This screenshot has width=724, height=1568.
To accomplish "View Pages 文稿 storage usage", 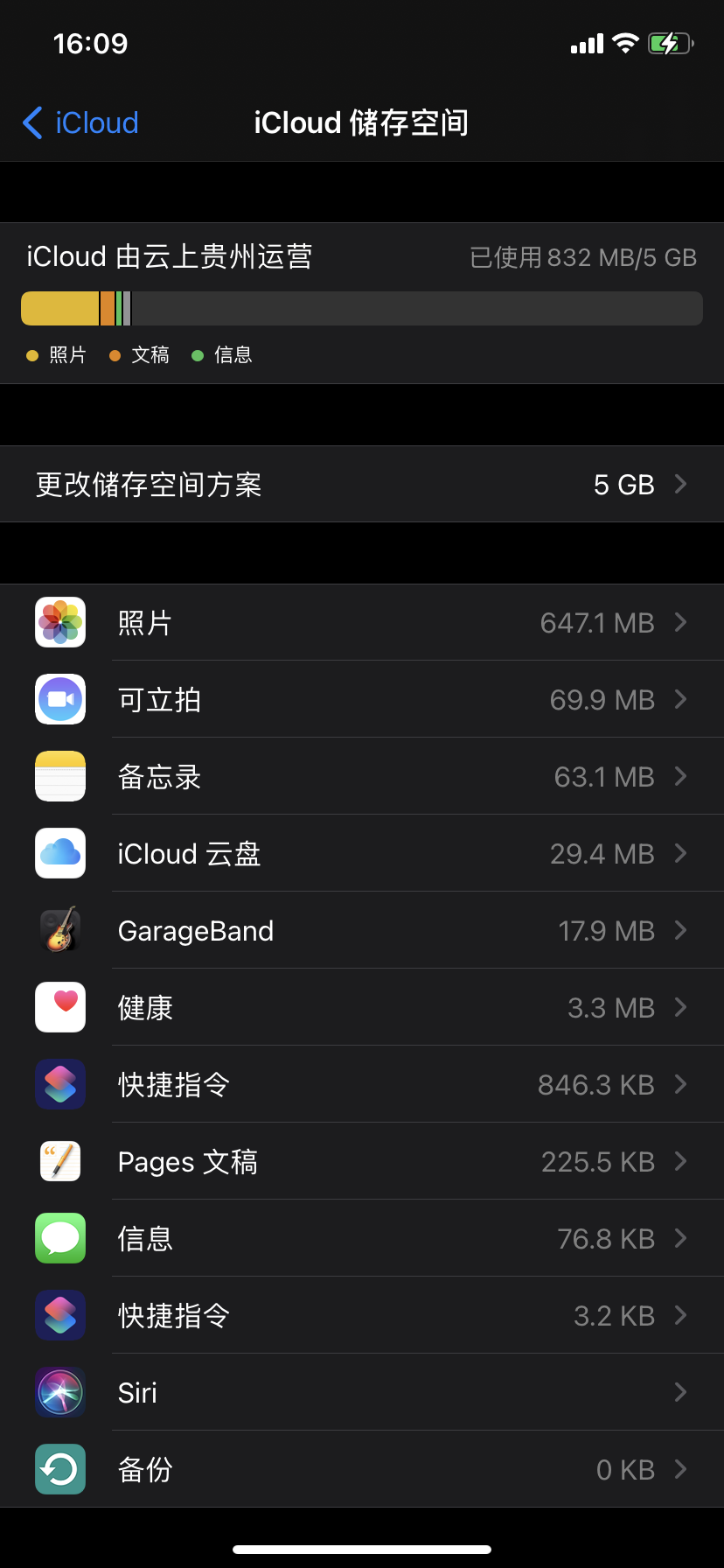I will (362, 1162).
